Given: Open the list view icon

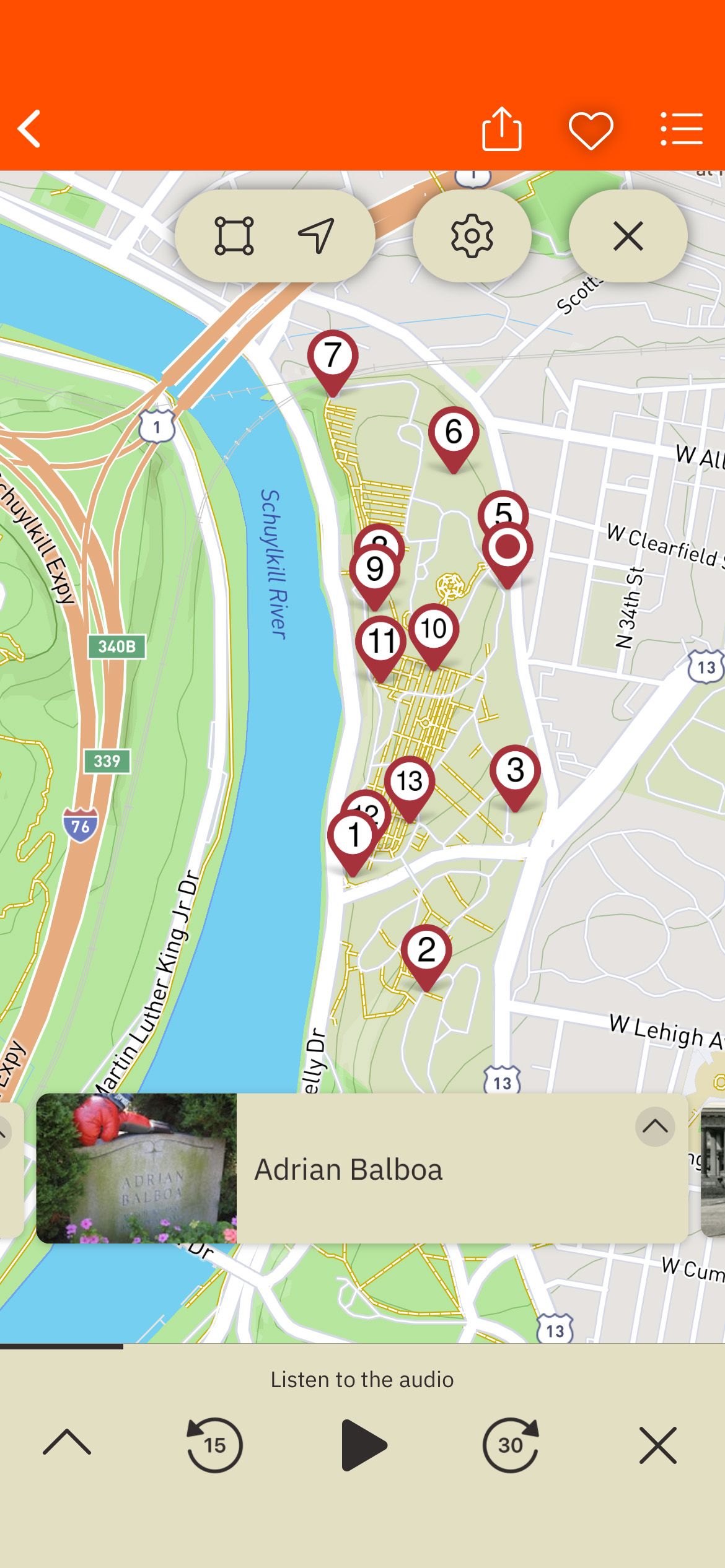Looking at the screenshot, I should click(681, 129).
